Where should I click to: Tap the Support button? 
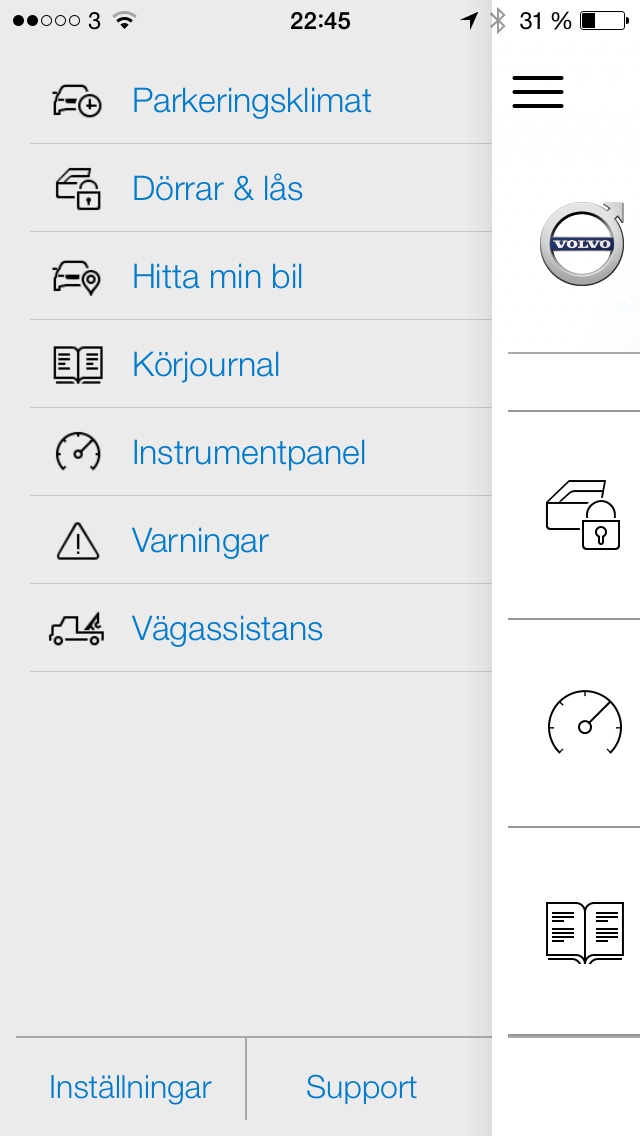[361, 1087]
